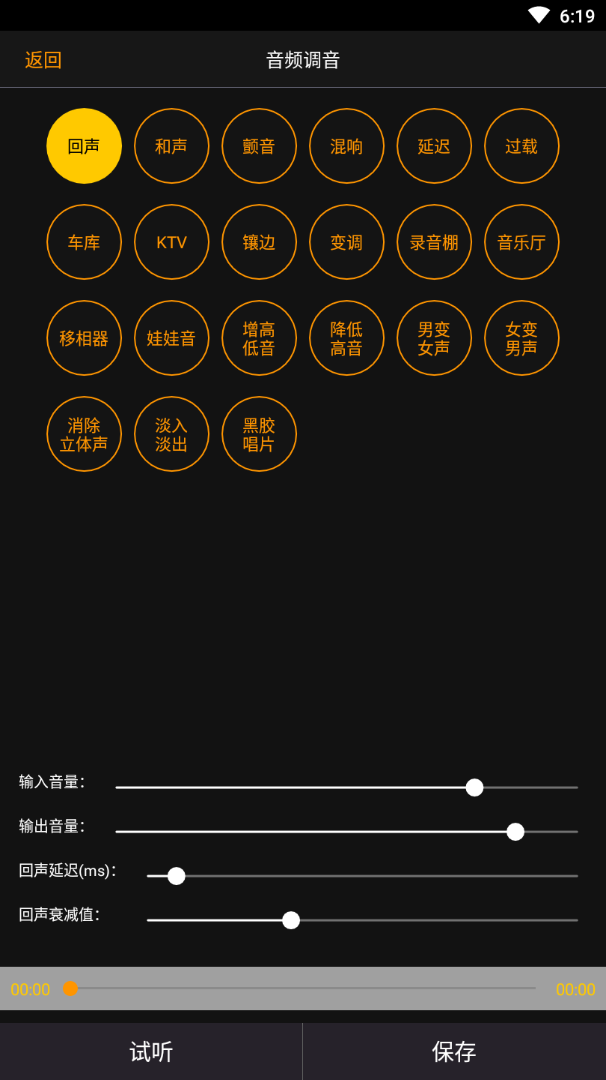The image size is (606, 1080).
Task: Select the 录音棚 preset
Action: (434, 242)
